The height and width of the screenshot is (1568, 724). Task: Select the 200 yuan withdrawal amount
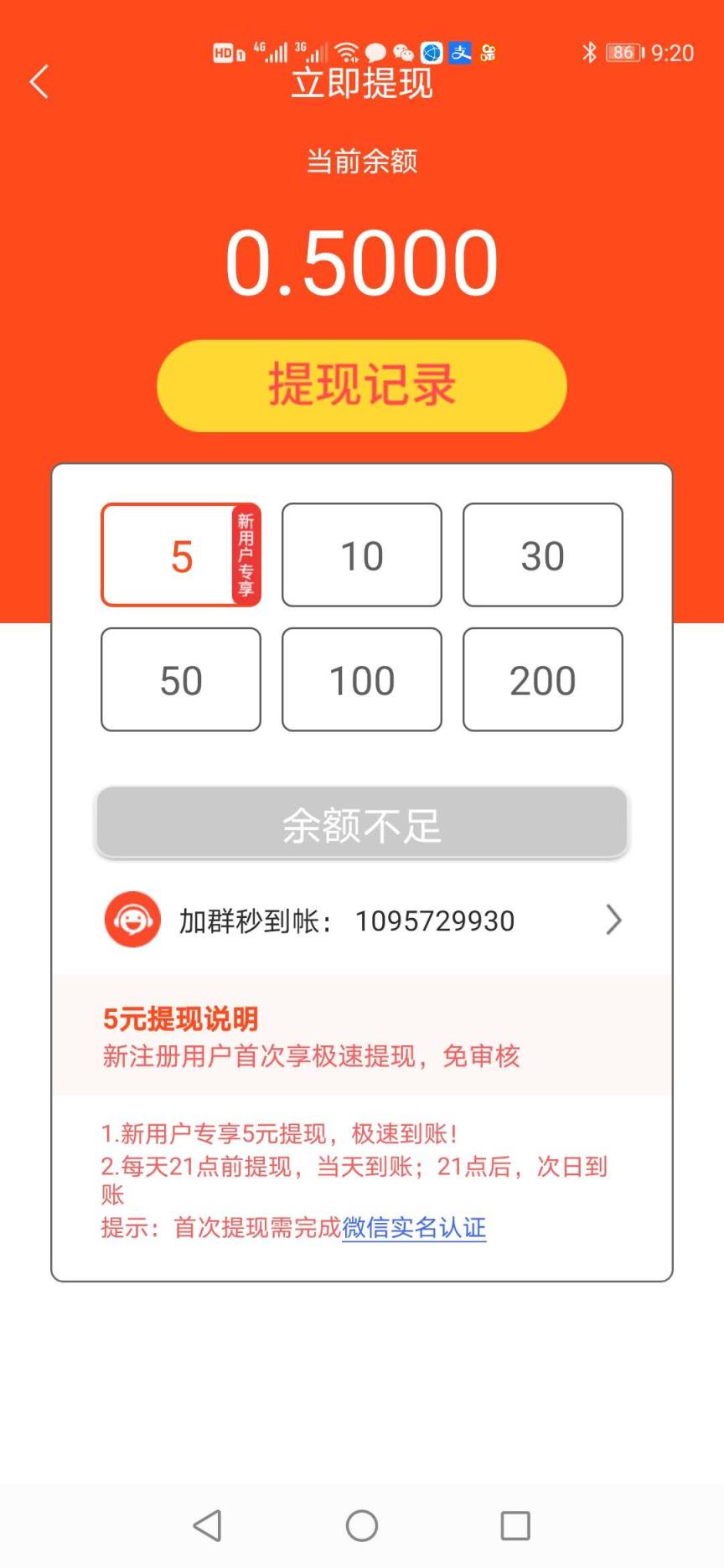tap(542, 680)
